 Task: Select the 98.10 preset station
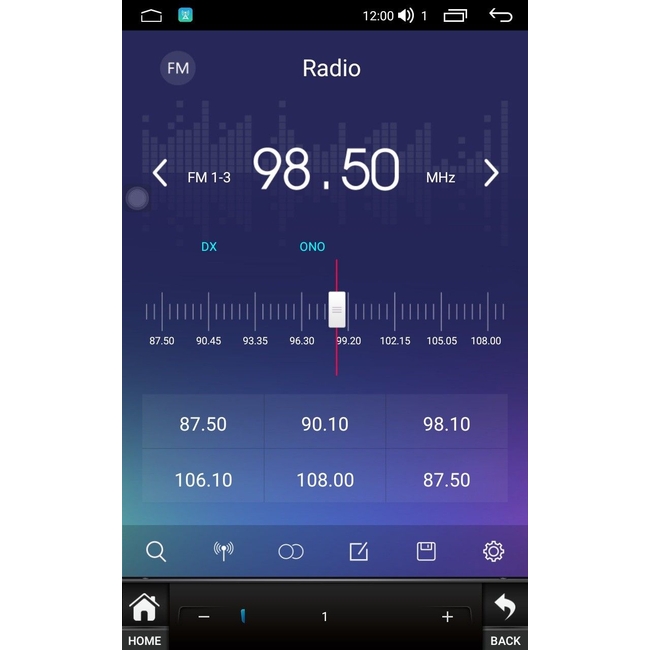[x=446, y=424]
